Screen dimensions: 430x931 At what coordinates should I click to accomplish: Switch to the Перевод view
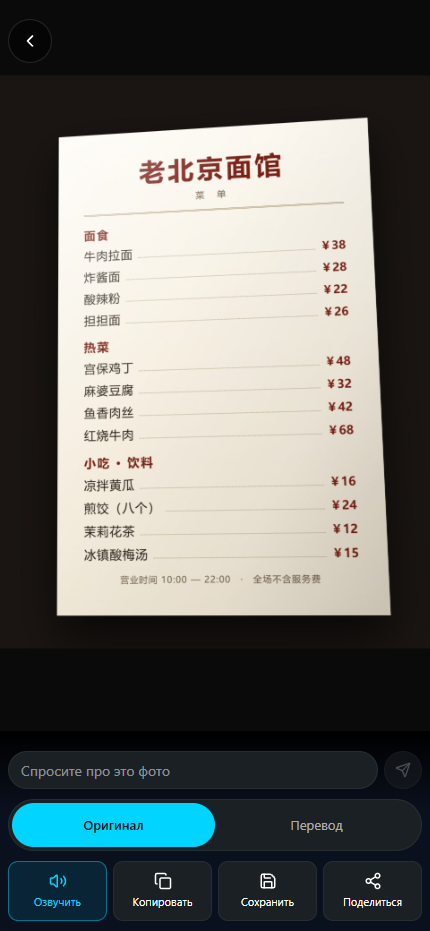pos(317,825)
